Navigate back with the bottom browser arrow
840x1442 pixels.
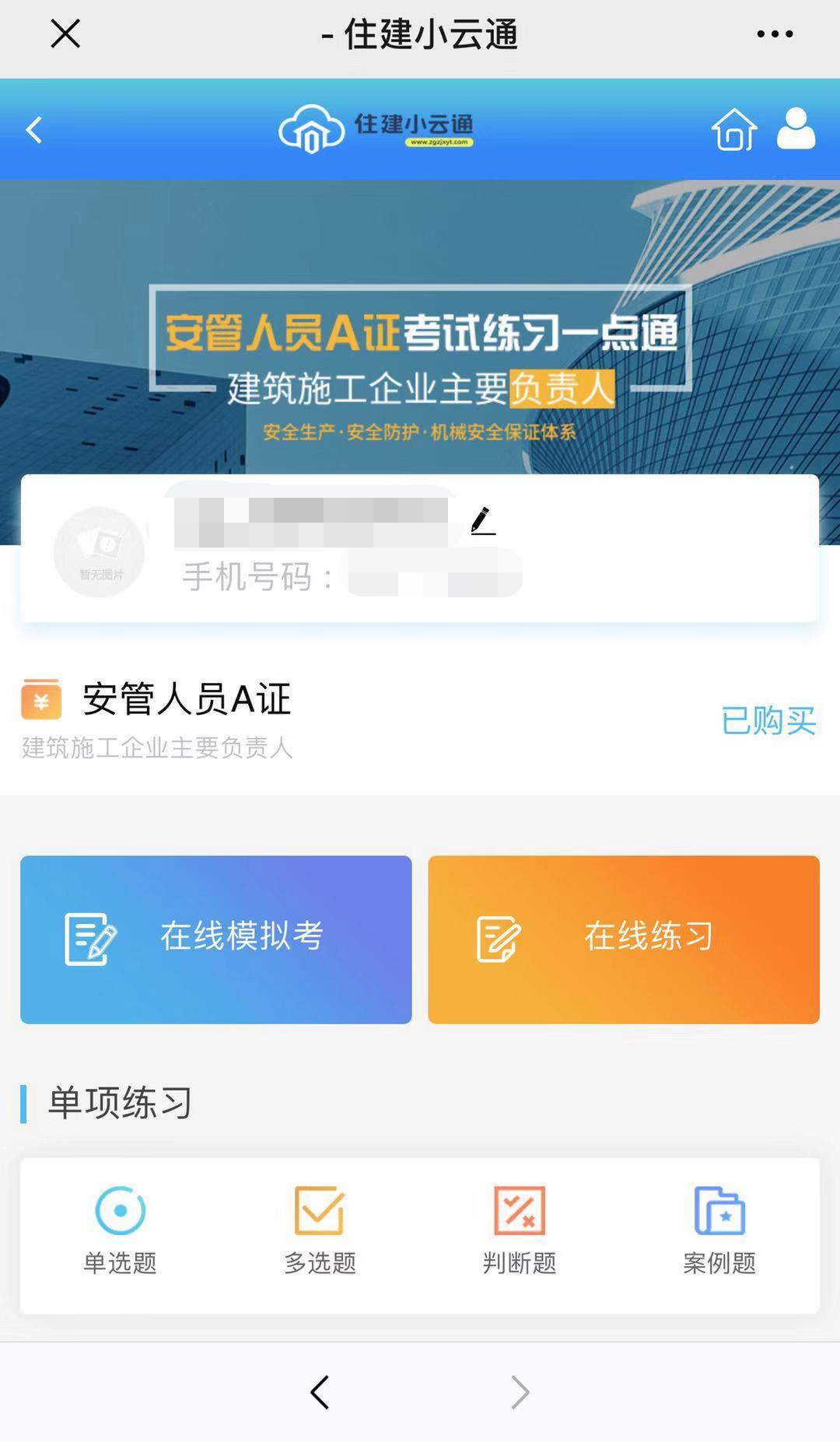320,1392
